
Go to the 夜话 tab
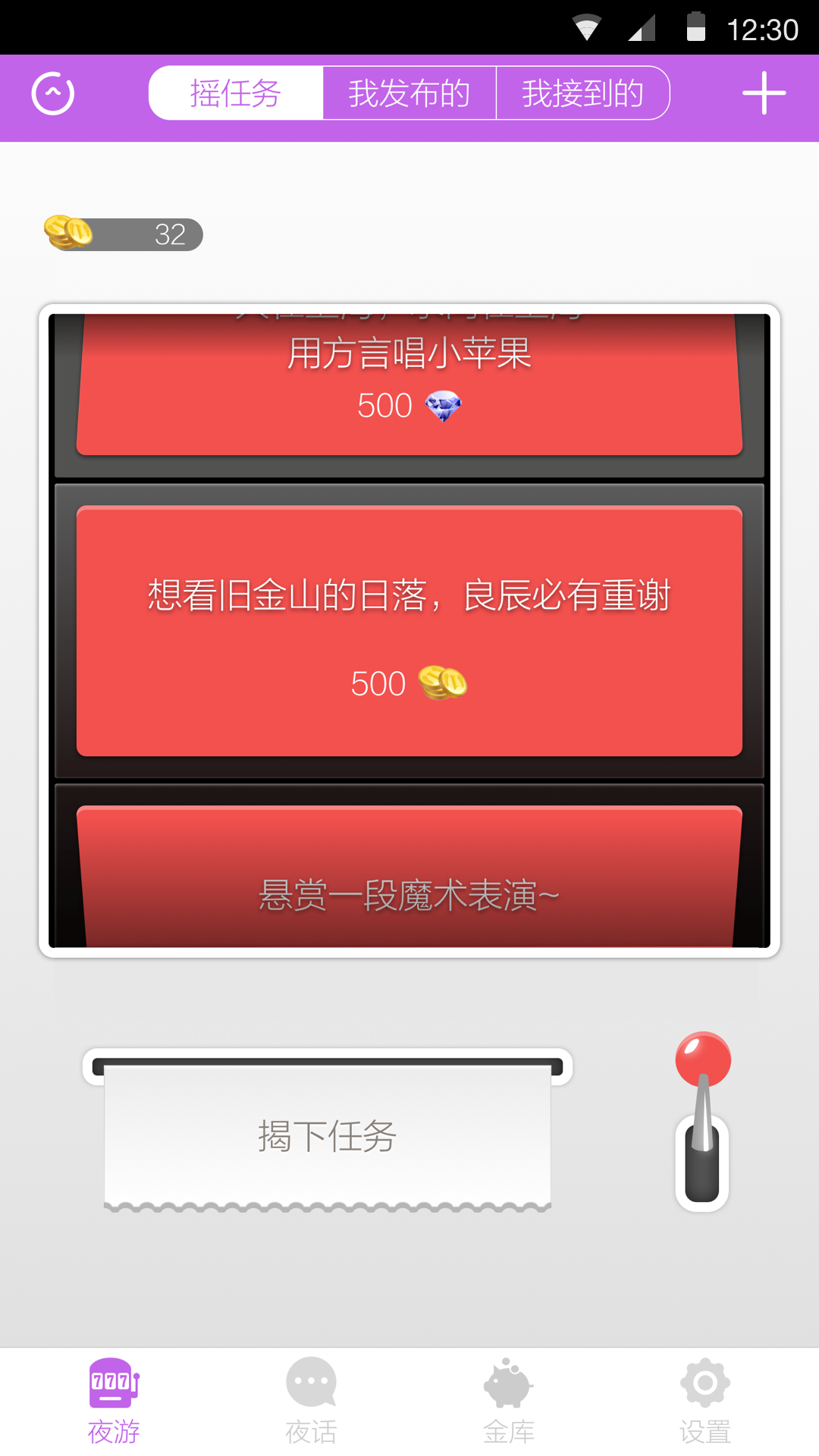pyautogui.click(x=311, y=1401)
